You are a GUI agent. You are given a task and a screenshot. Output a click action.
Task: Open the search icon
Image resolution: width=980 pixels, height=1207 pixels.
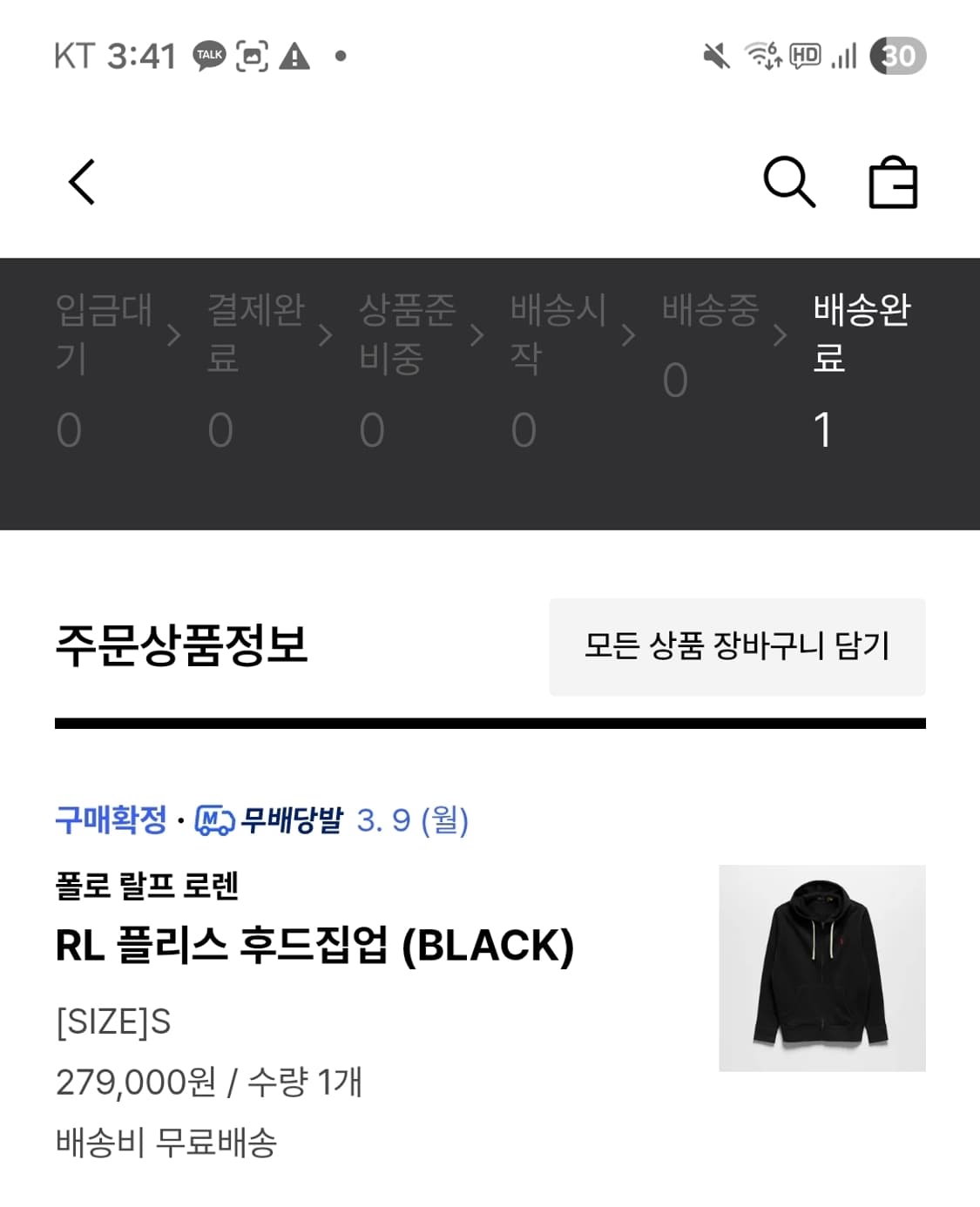pyautogui.click(x=788, y=183)
